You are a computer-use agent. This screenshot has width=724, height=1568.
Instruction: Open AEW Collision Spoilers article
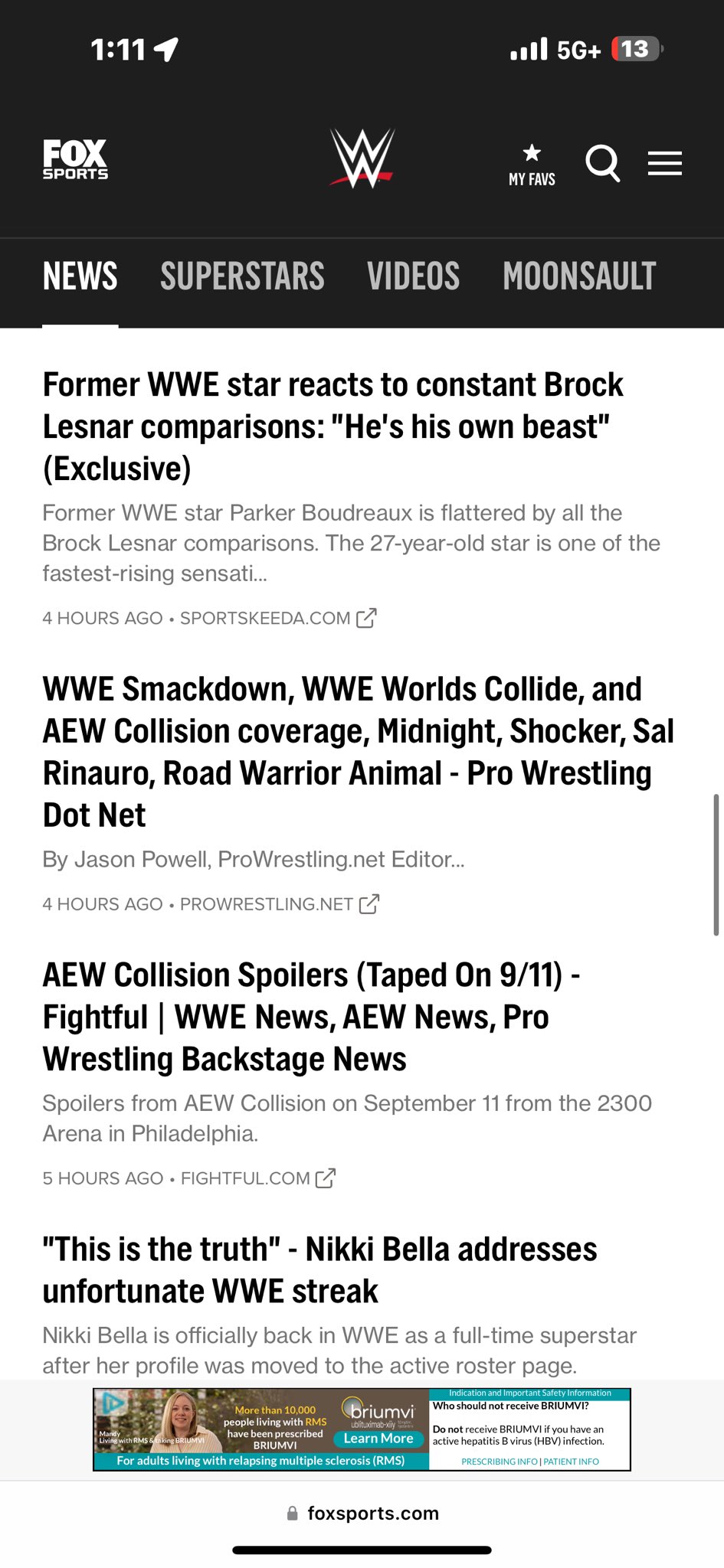click(311, 1017)
